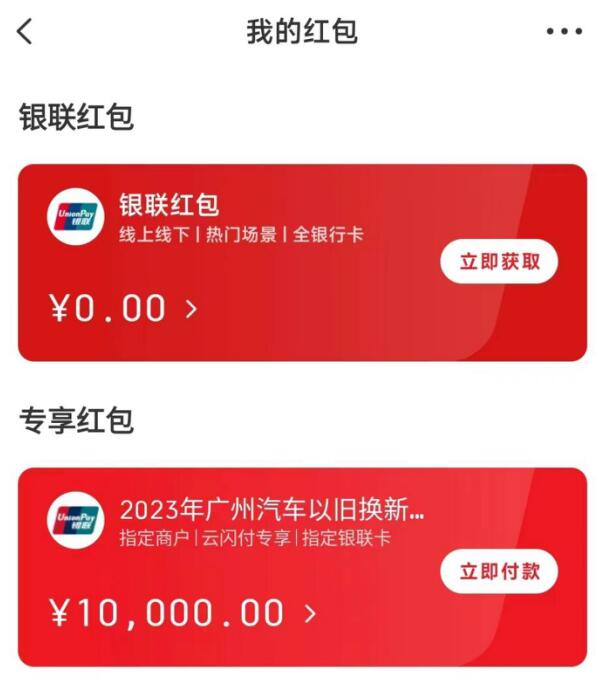This screenshot has width=605, height=681.
Task: View the ¥10,000.00 专享红包 details
Action: click(x=183, y=613)
